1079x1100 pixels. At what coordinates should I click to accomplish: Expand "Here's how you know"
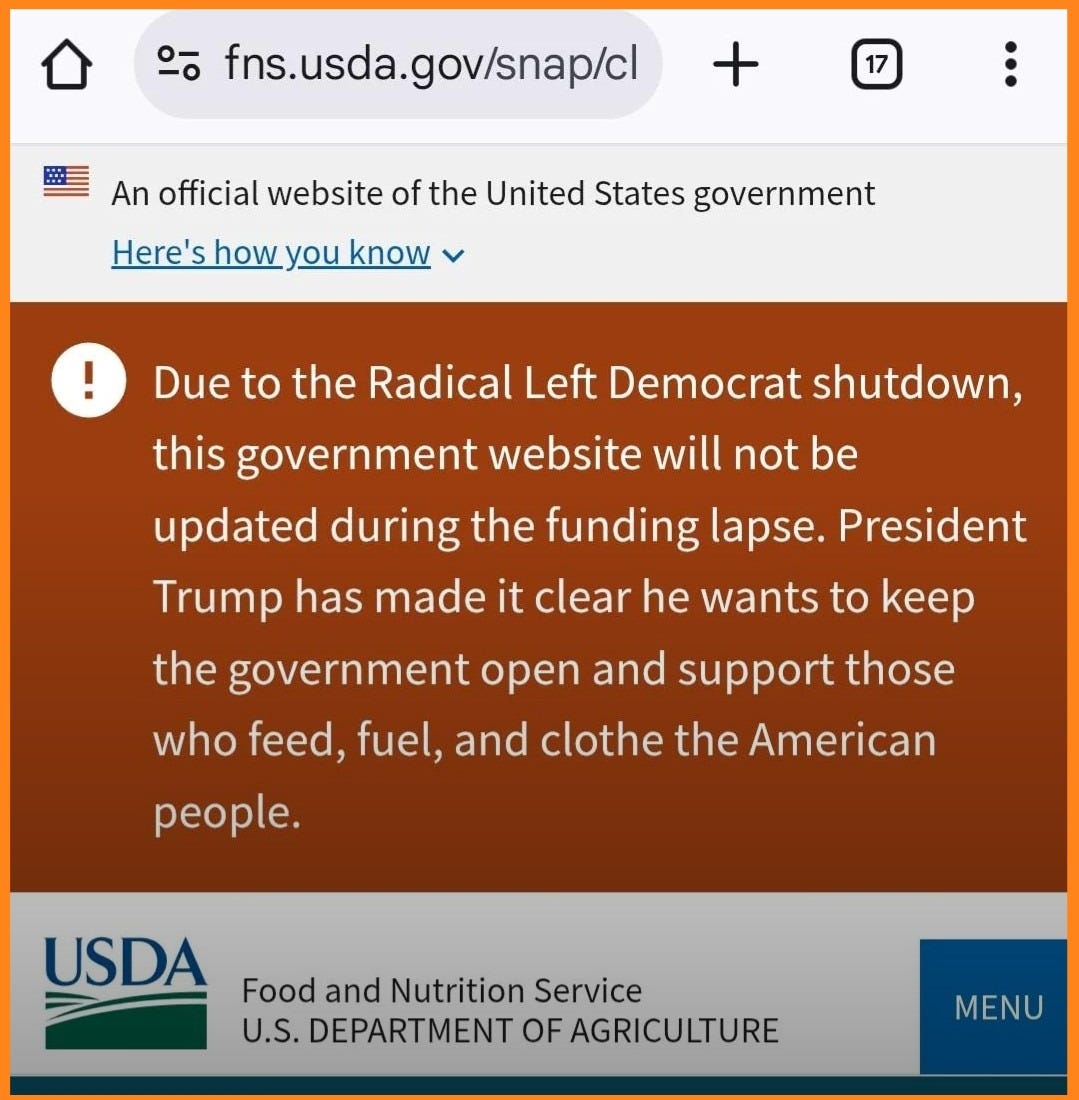point(288,253)
